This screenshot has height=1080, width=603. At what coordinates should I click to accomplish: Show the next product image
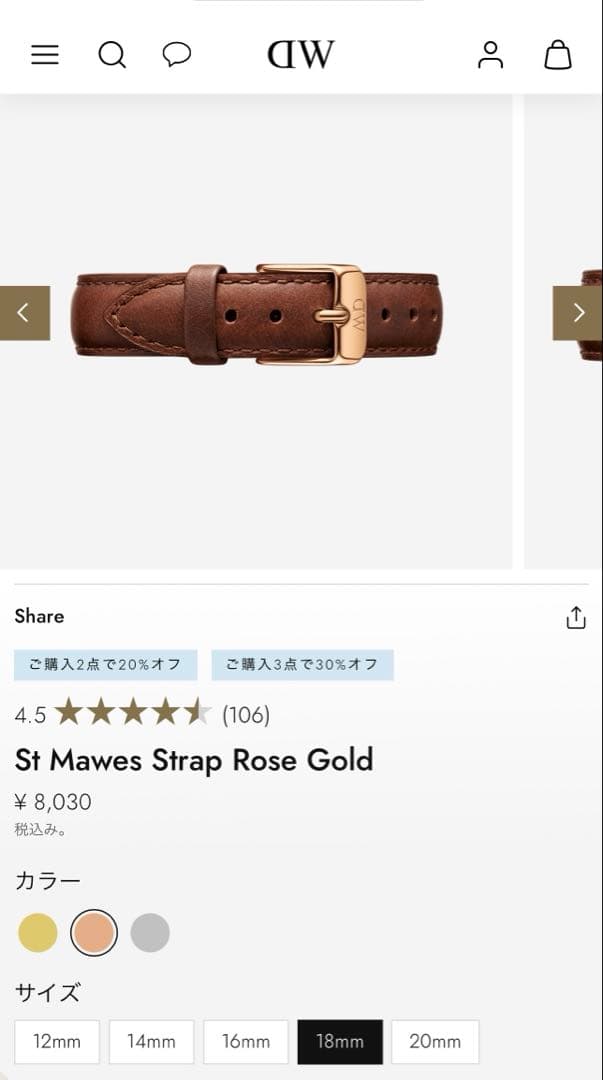coord(578,313)
